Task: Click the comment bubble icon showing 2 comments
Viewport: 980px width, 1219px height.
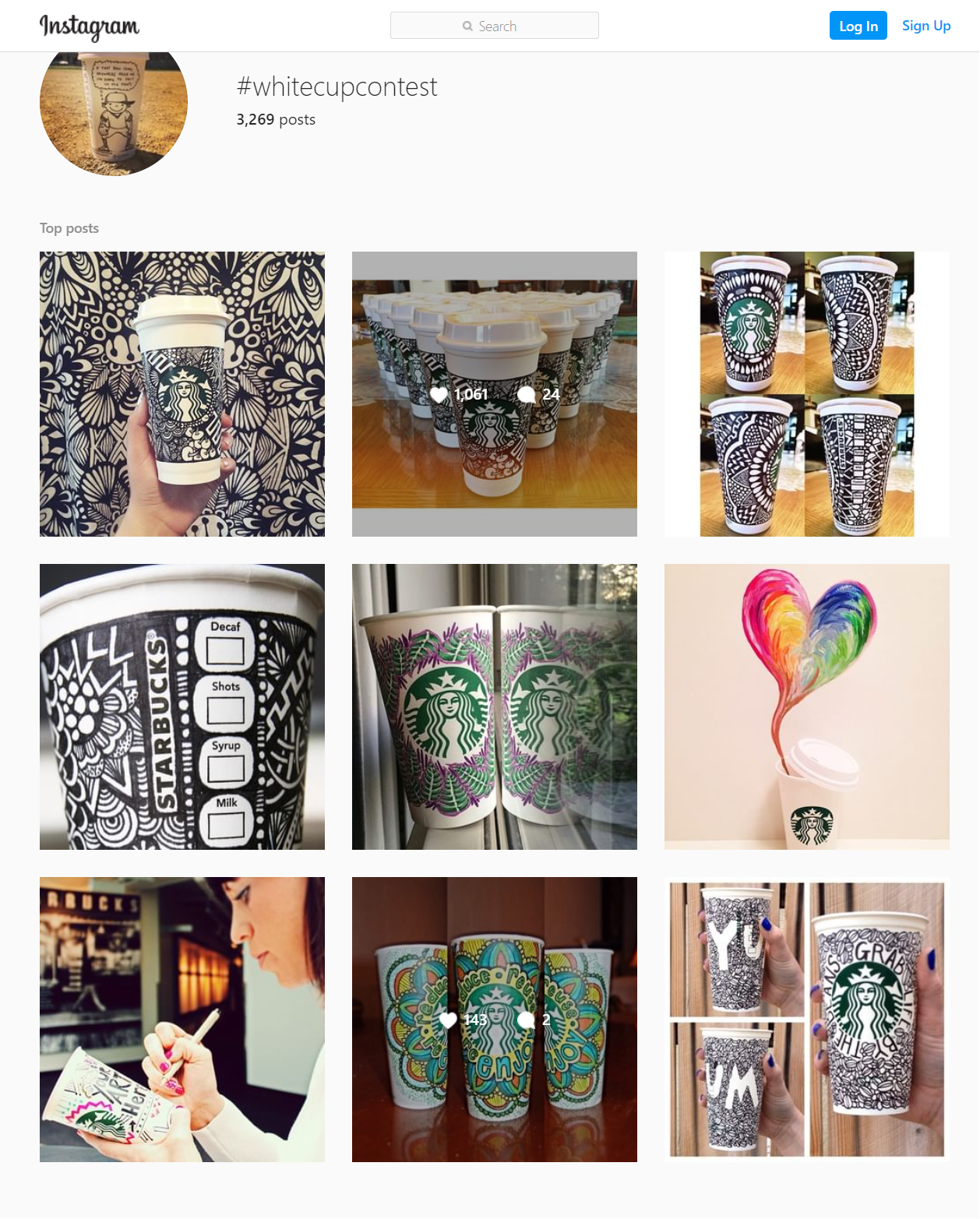Action: (x=527, y=1019)
